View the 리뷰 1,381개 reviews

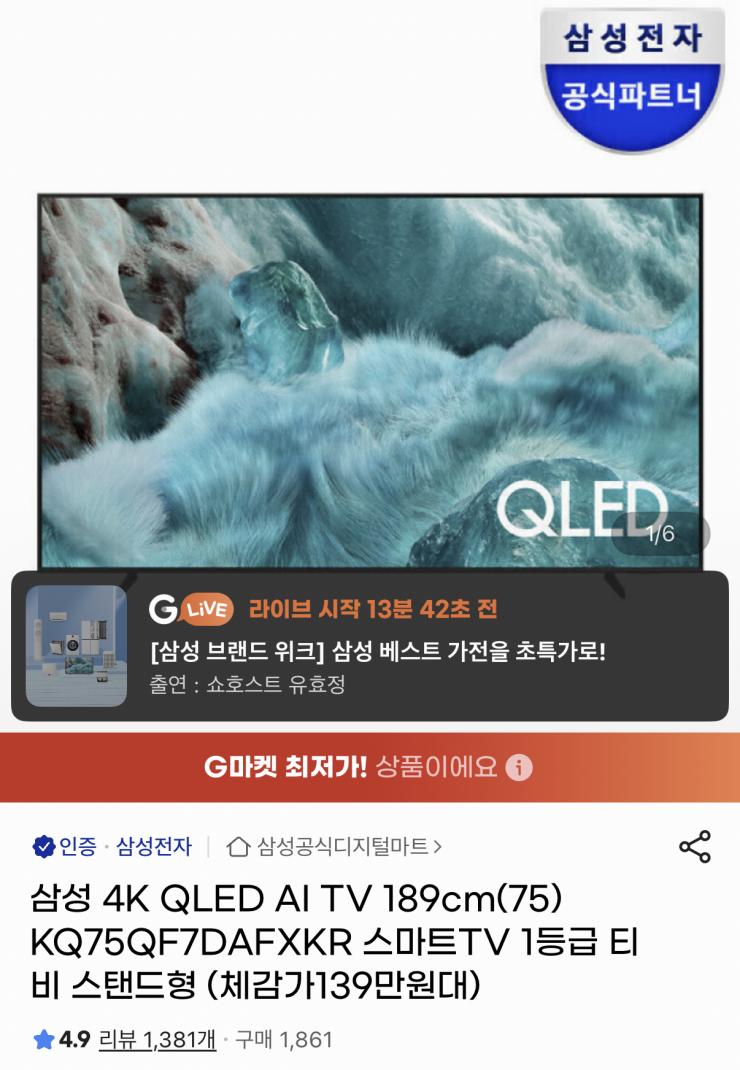point(157,1039)
